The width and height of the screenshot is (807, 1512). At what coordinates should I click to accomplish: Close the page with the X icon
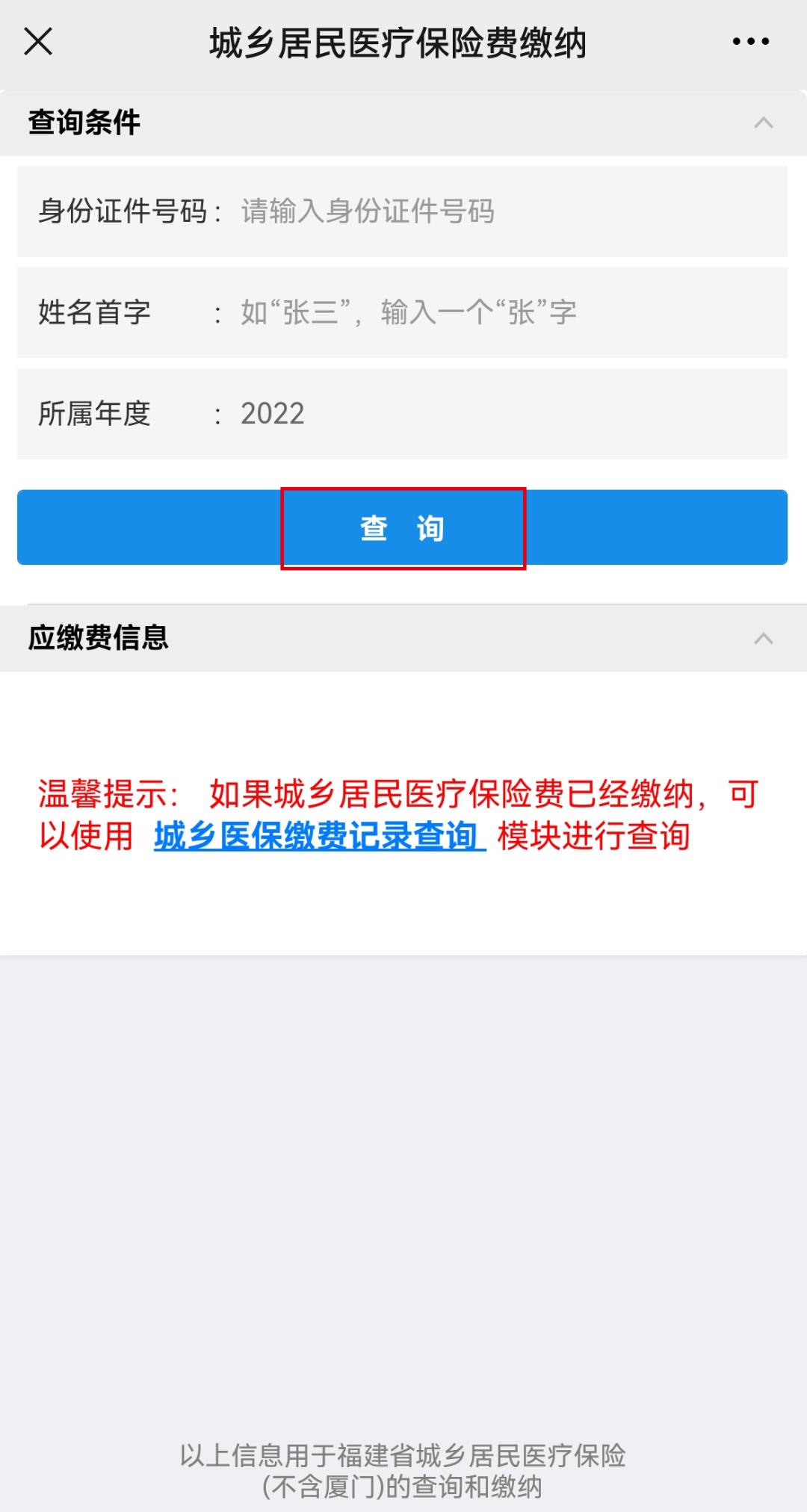pos(38,42)
